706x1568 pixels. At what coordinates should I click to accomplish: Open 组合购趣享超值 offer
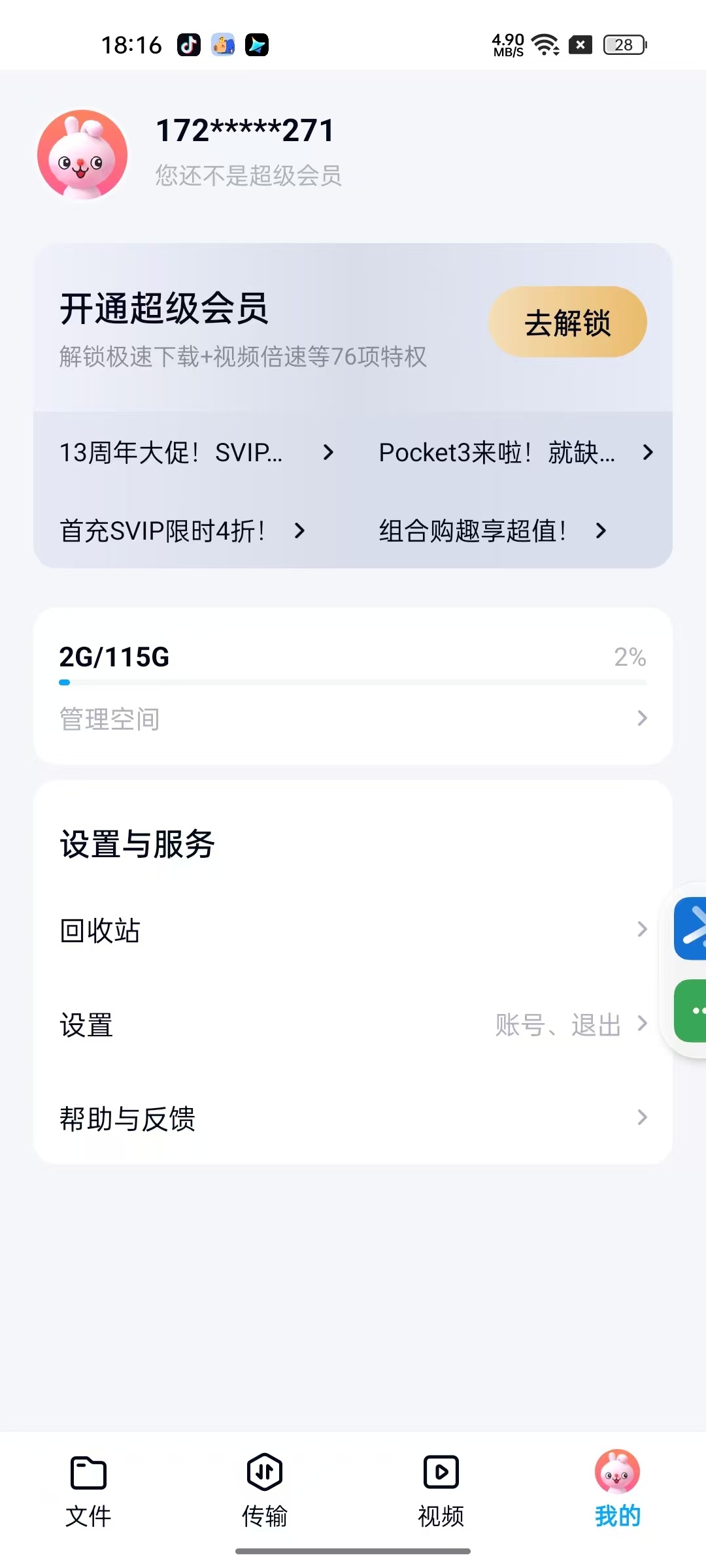492,531
